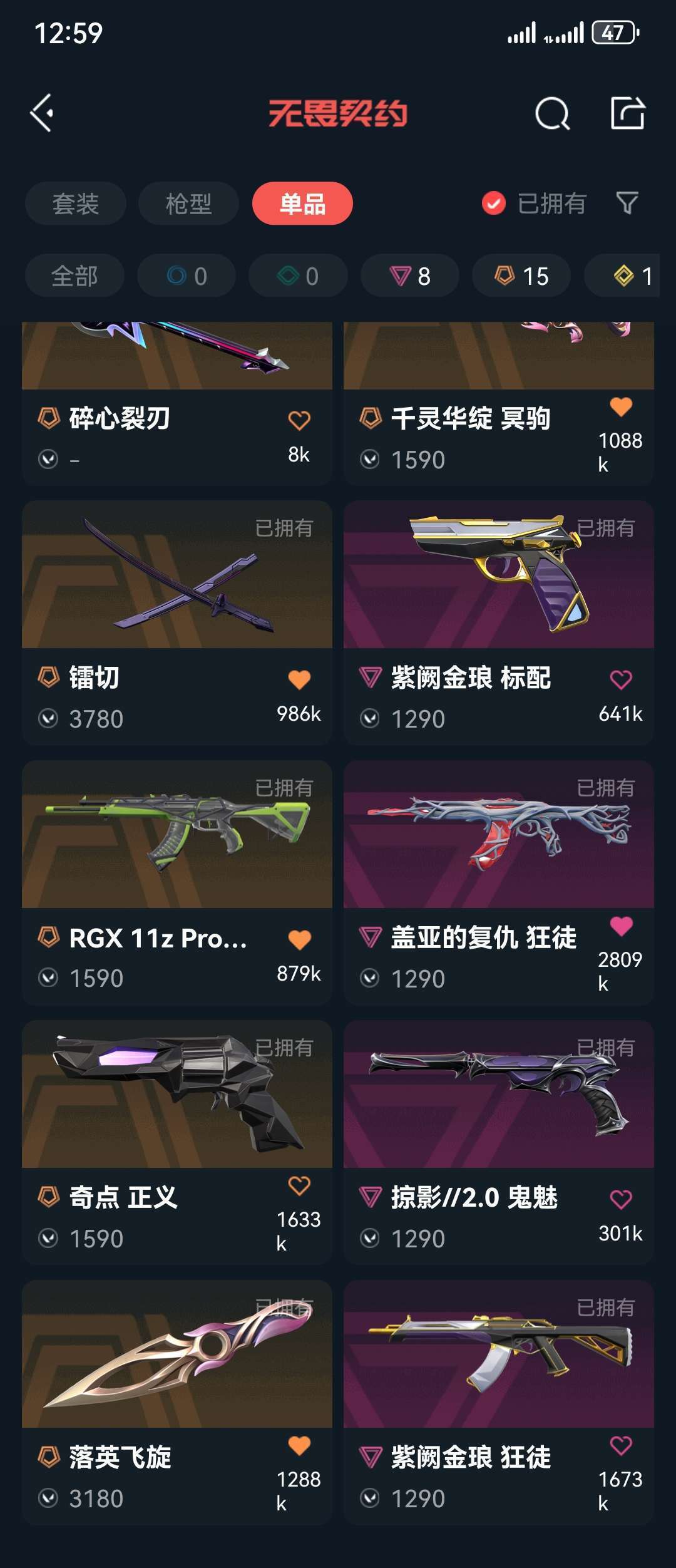Select the pink rarity filter showing 8
The image size is (676, 1568).
tap(409, 276)
